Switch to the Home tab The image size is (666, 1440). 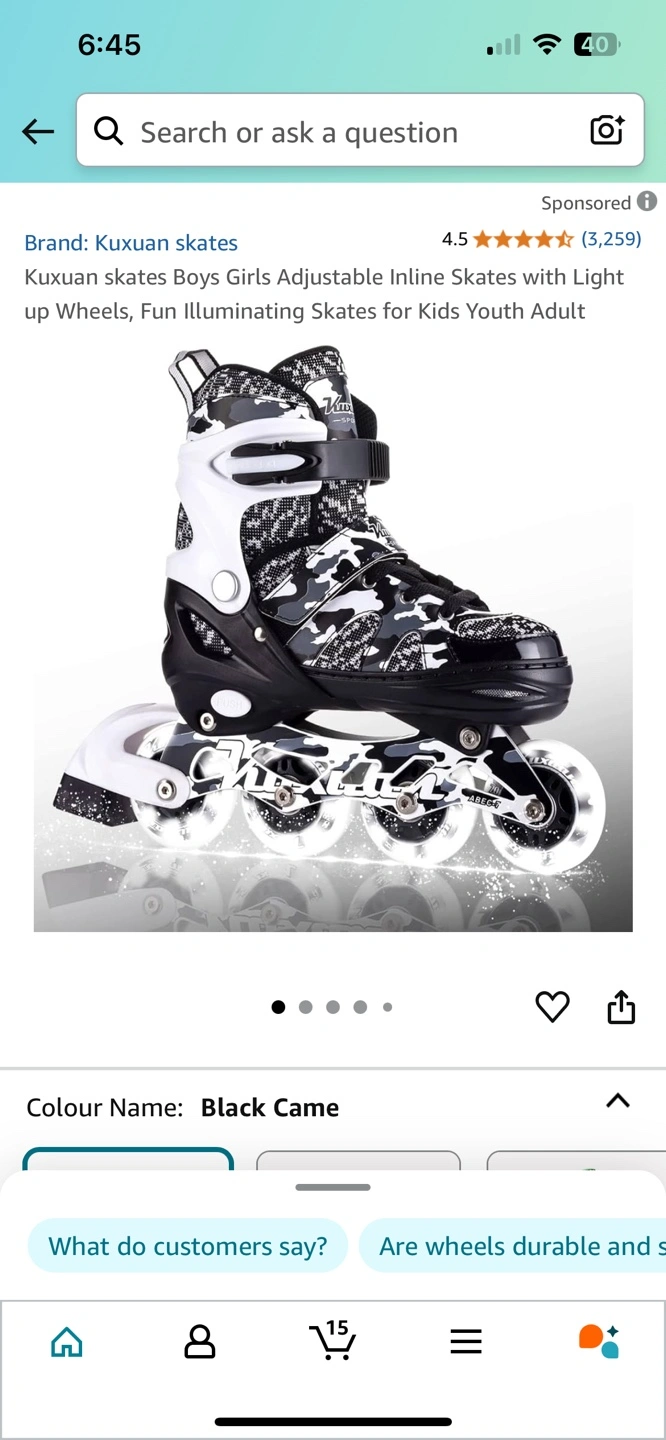pyautogui.click(x=67, y=1341)
